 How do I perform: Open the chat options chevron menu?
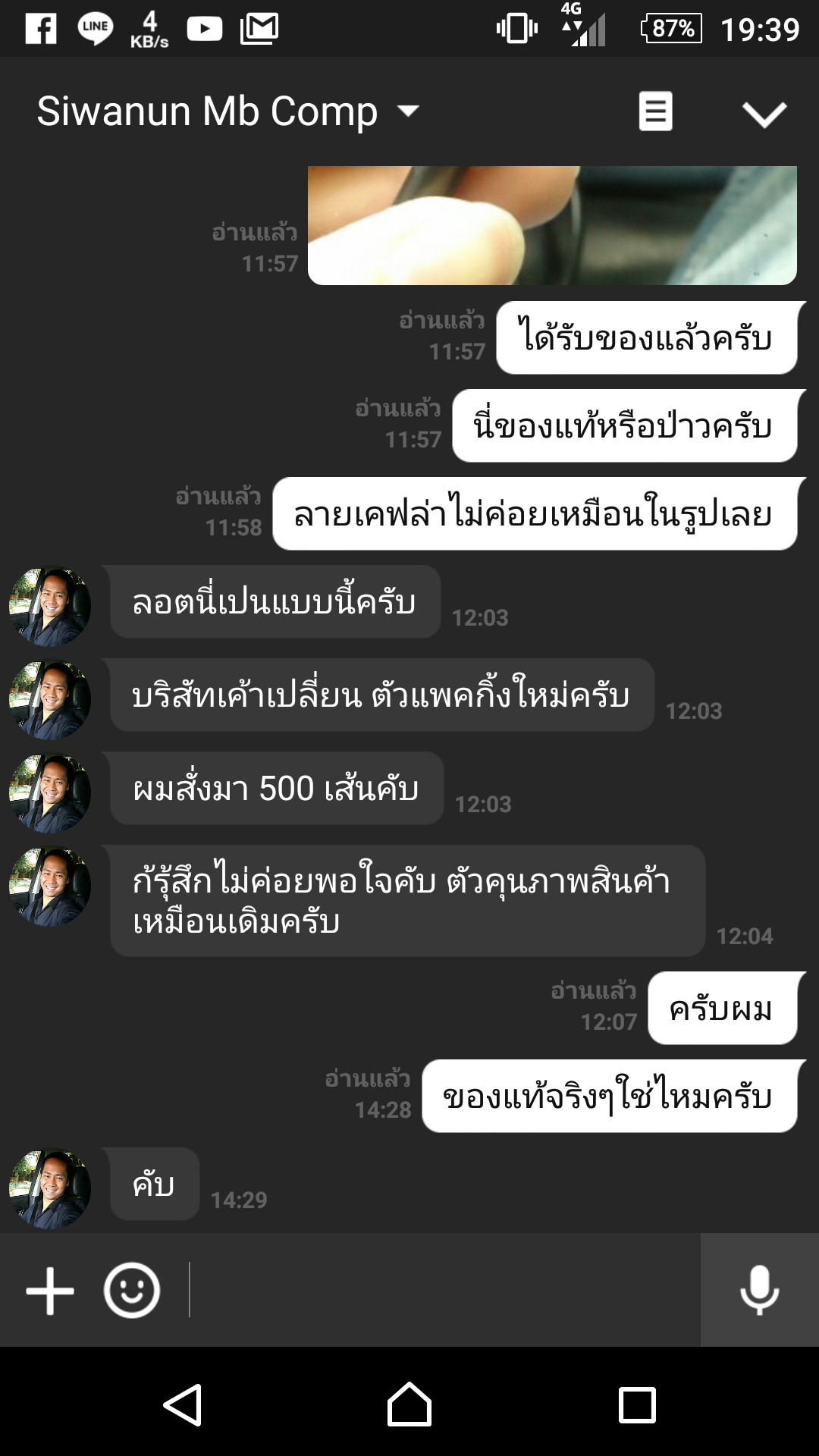[x=764, y=114]
